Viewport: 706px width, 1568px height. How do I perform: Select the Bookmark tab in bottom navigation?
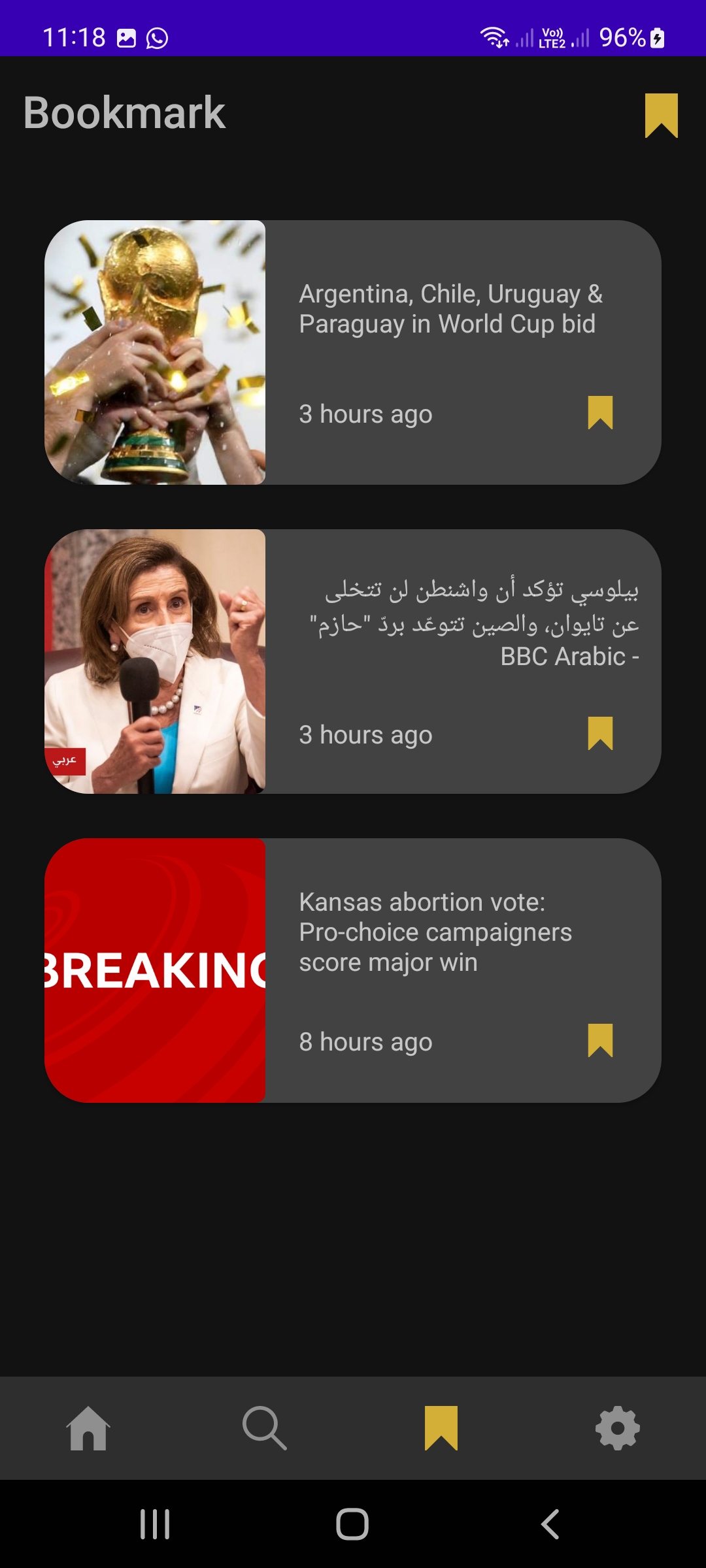point(441,1428)
